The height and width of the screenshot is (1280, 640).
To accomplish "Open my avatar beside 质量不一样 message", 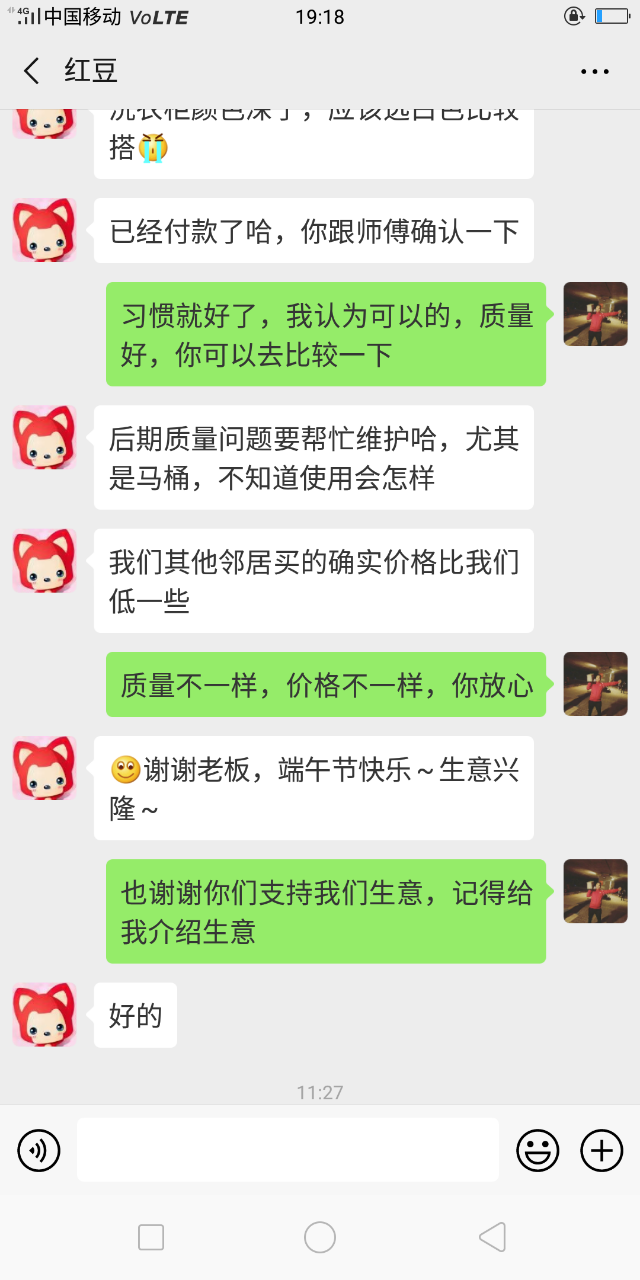I will [595, 684].
